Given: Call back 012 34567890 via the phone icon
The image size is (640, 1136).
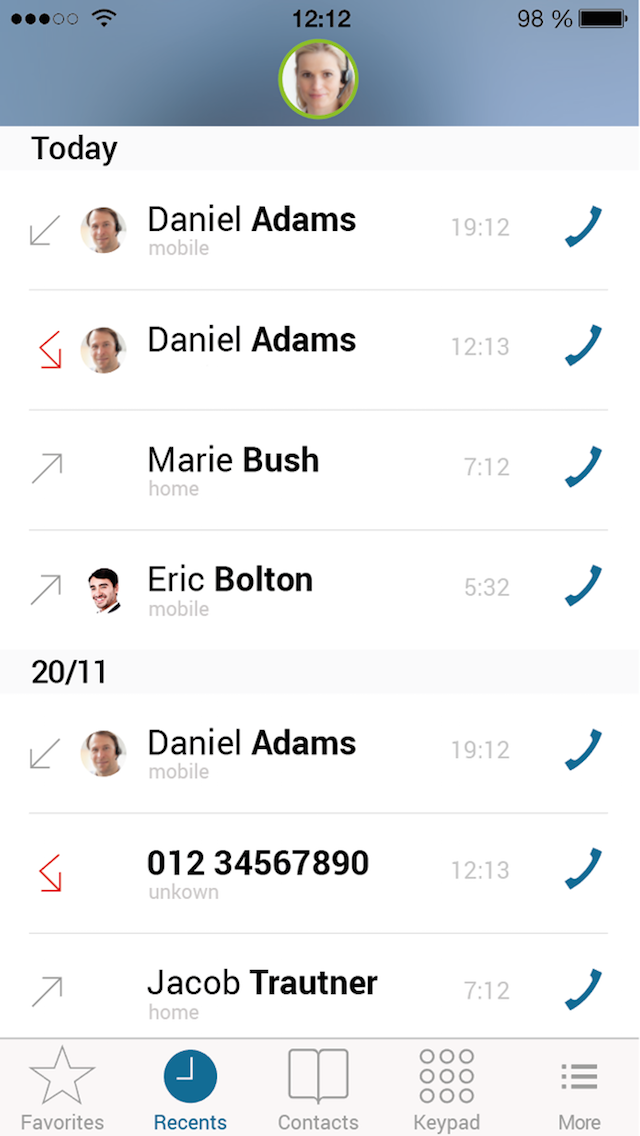Looking at the screenshot, I should pos(583,868).
